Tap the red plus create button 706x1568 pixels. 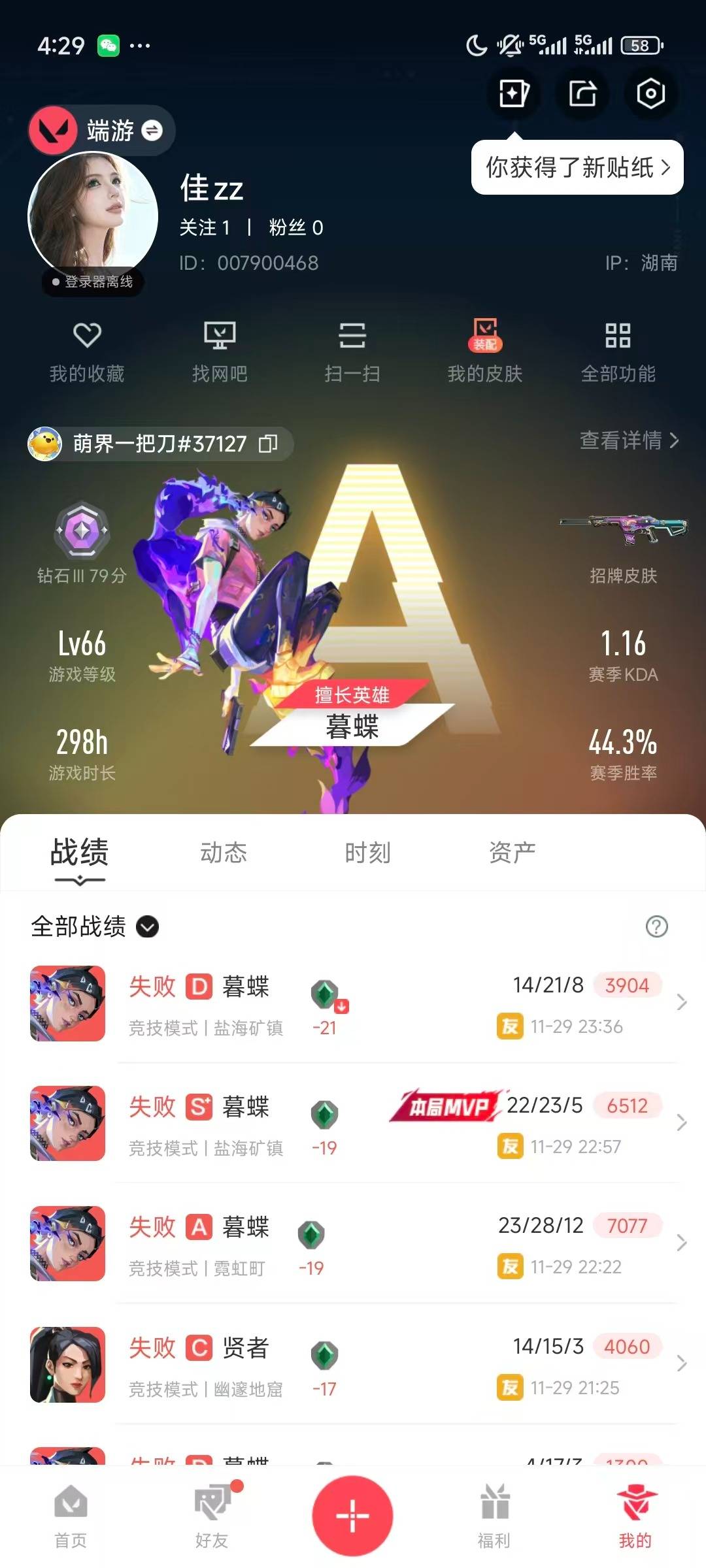[x=352, y=1516]
